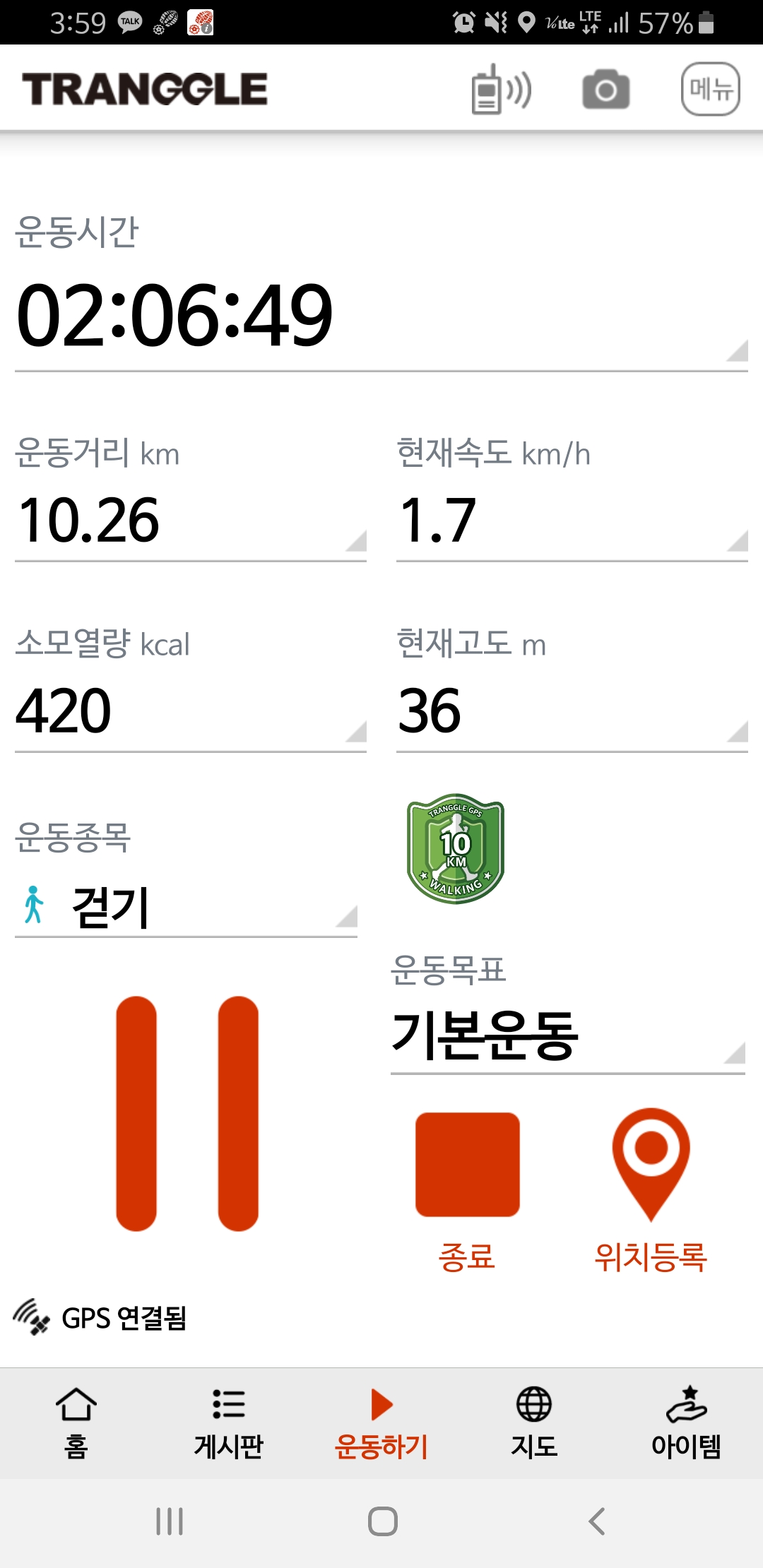The image size is (763, 1568).
Task: Change the 현재고도 m display field
Action: pos(572,711)
